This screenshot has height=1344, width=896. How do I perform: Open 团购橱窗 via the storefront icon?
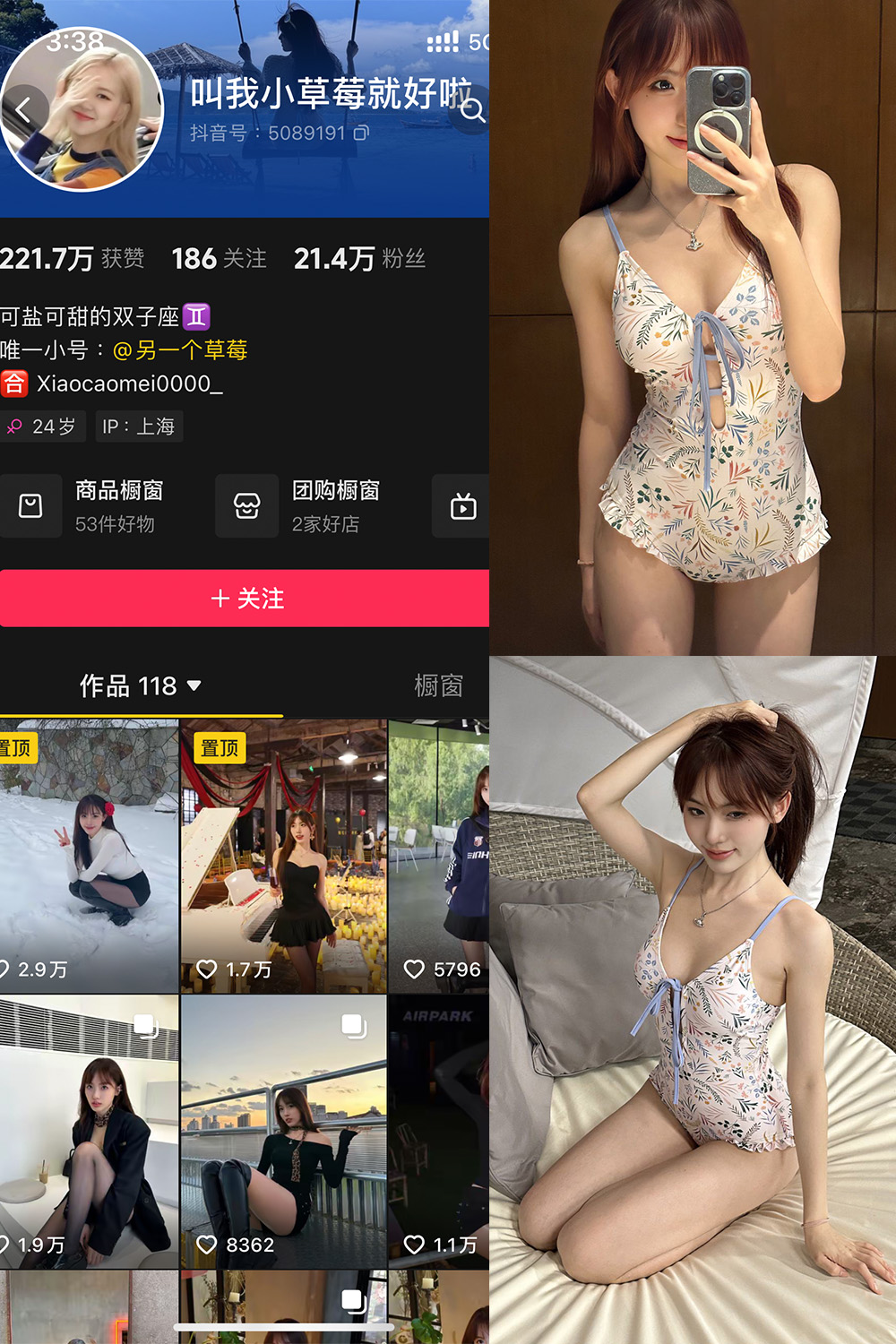(x=246, y=505)
